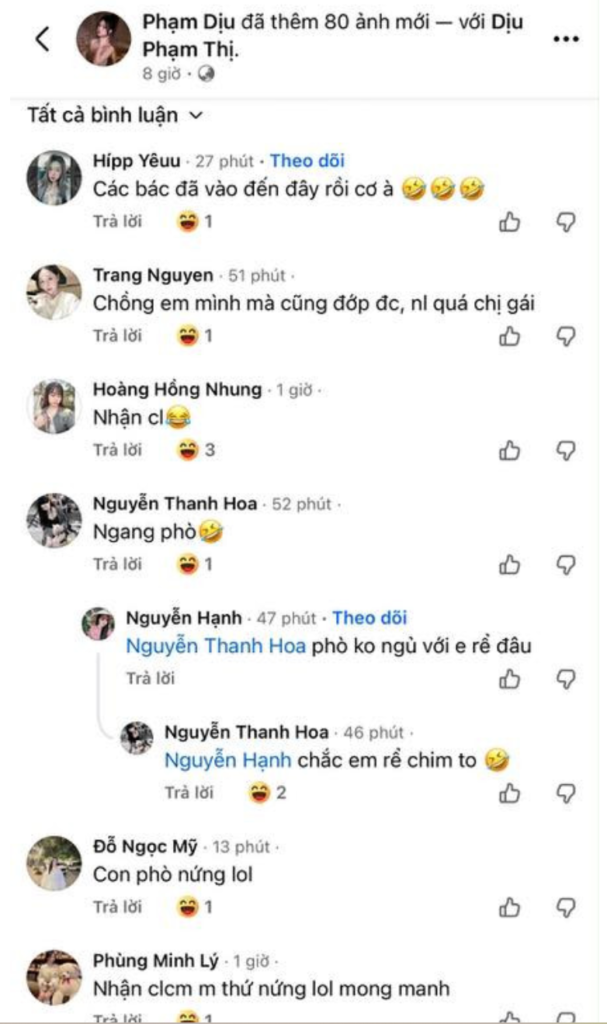Open the Nguyễn Hạnh mention in Thanh Hoa's reply
The image size is (607, 1024).
click(227, 761)
